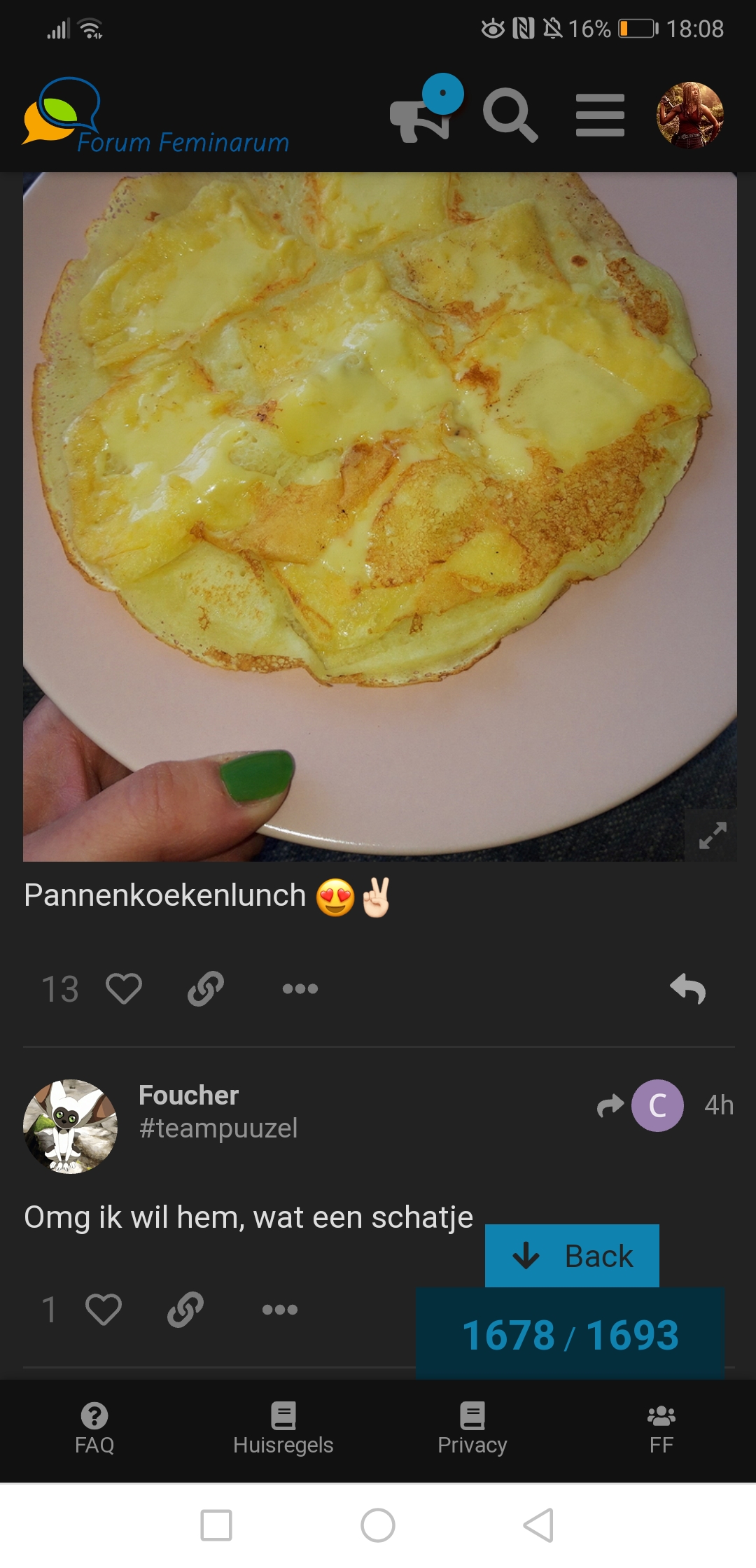Viewport: 756px width, 1568px height.
Task: Expand the pancake photo fullscreen
Action: click(x=713, y=835)
